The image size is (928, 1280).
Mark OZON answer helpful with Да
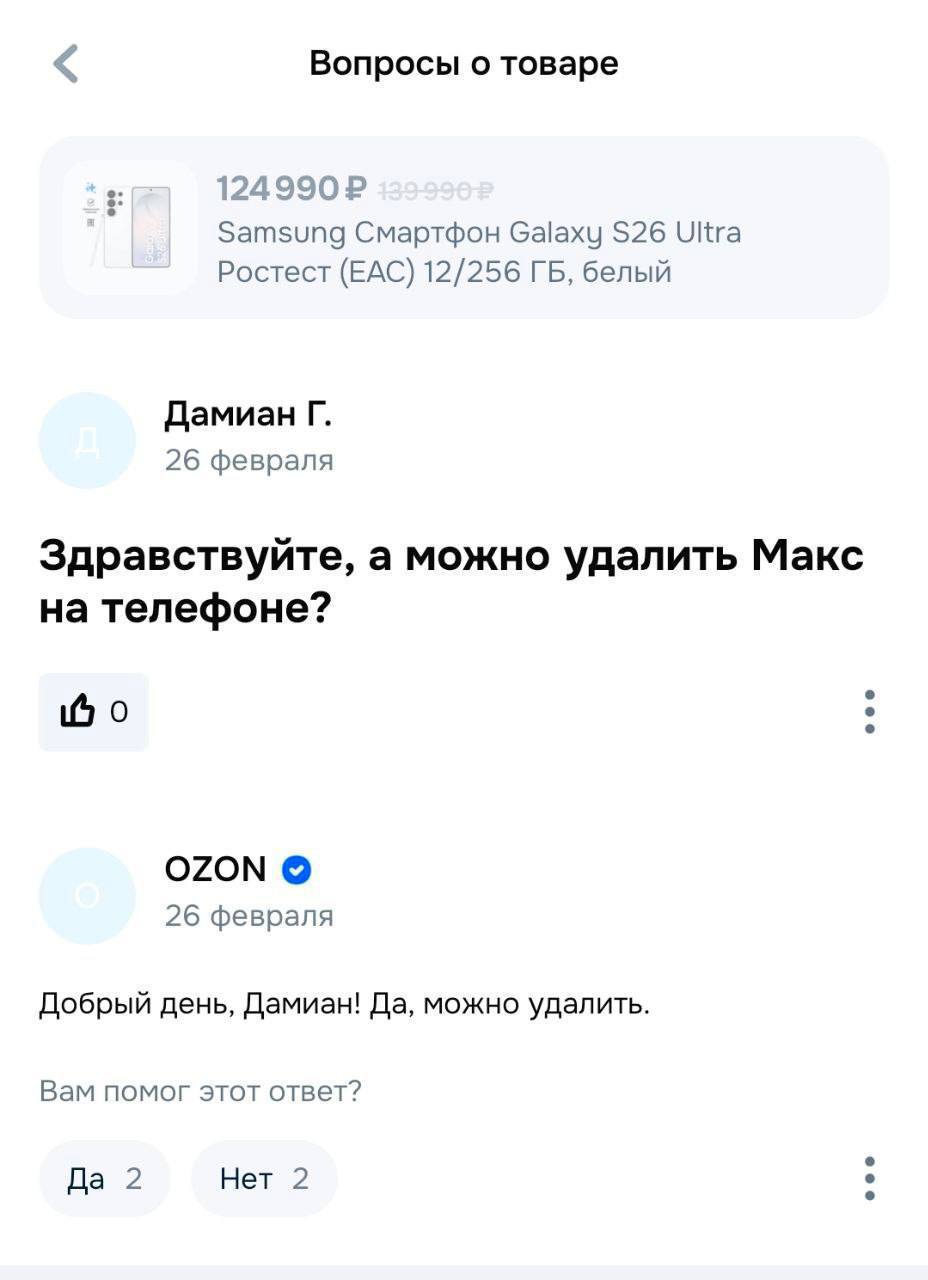point(104,1179)
